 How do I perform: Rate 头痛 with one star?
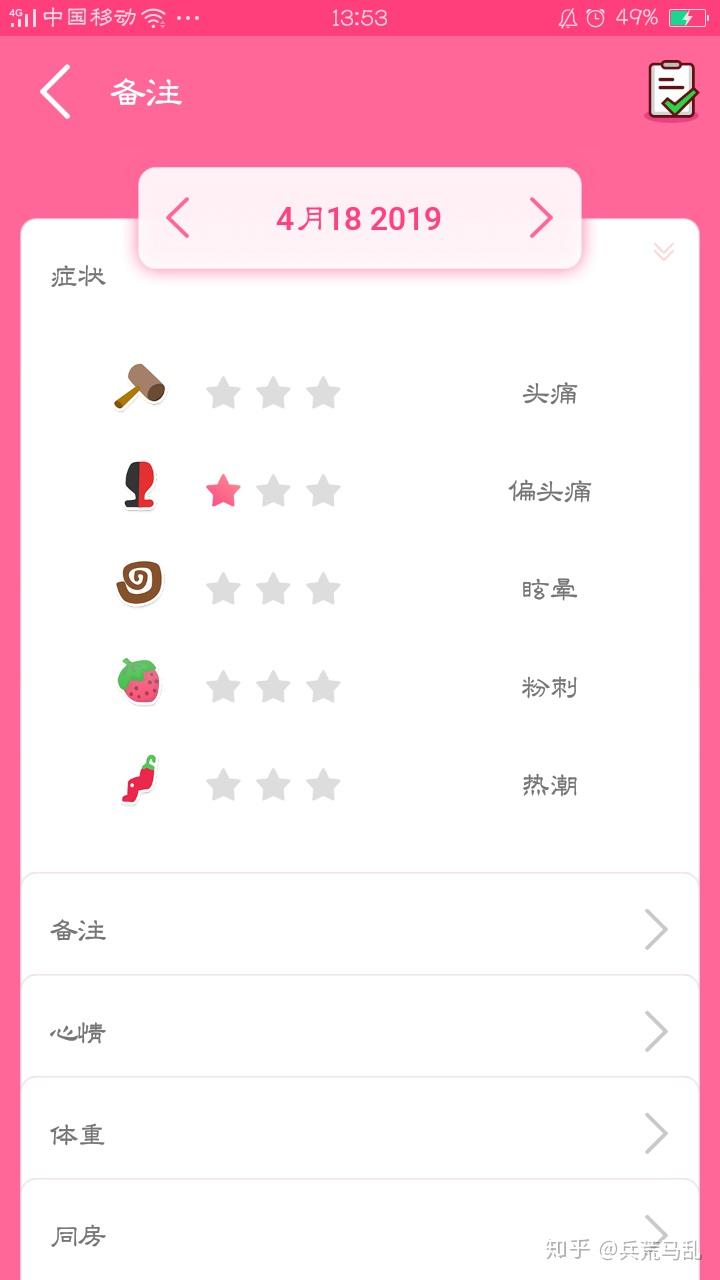point(223,393)
